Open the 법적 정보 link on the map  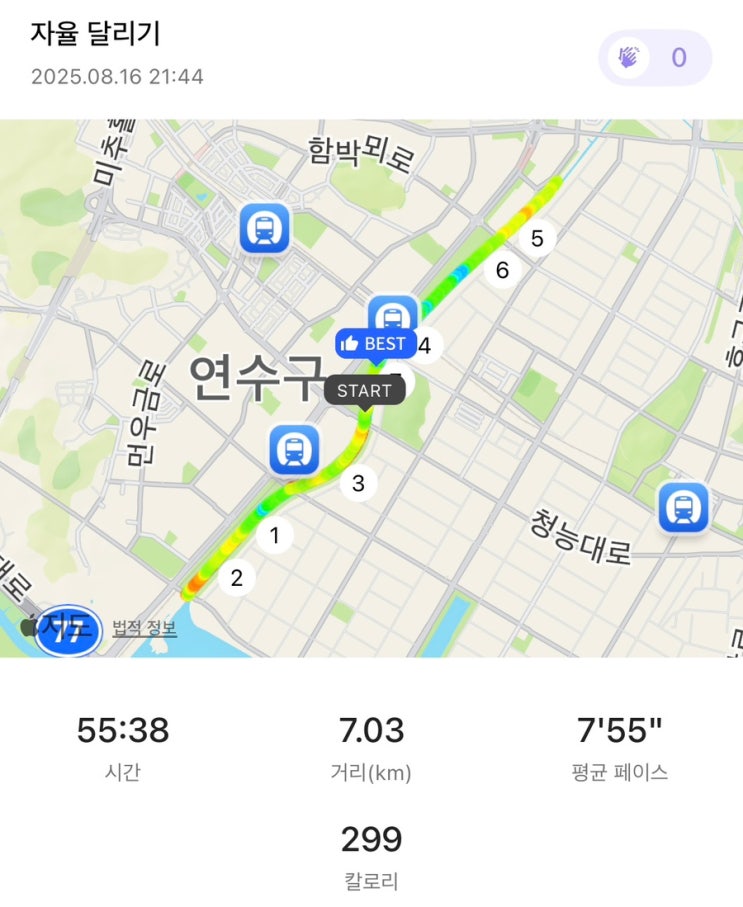(x=144, y=629)
